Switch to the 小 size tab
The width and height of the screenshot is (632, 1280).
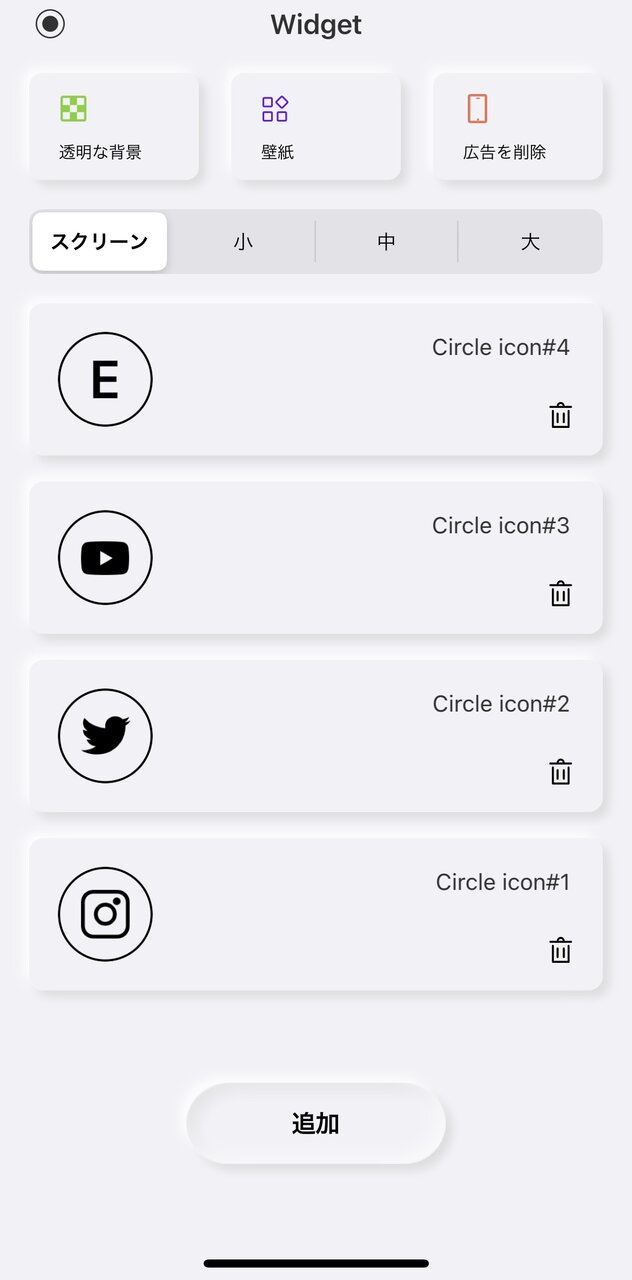coord(243,241)
